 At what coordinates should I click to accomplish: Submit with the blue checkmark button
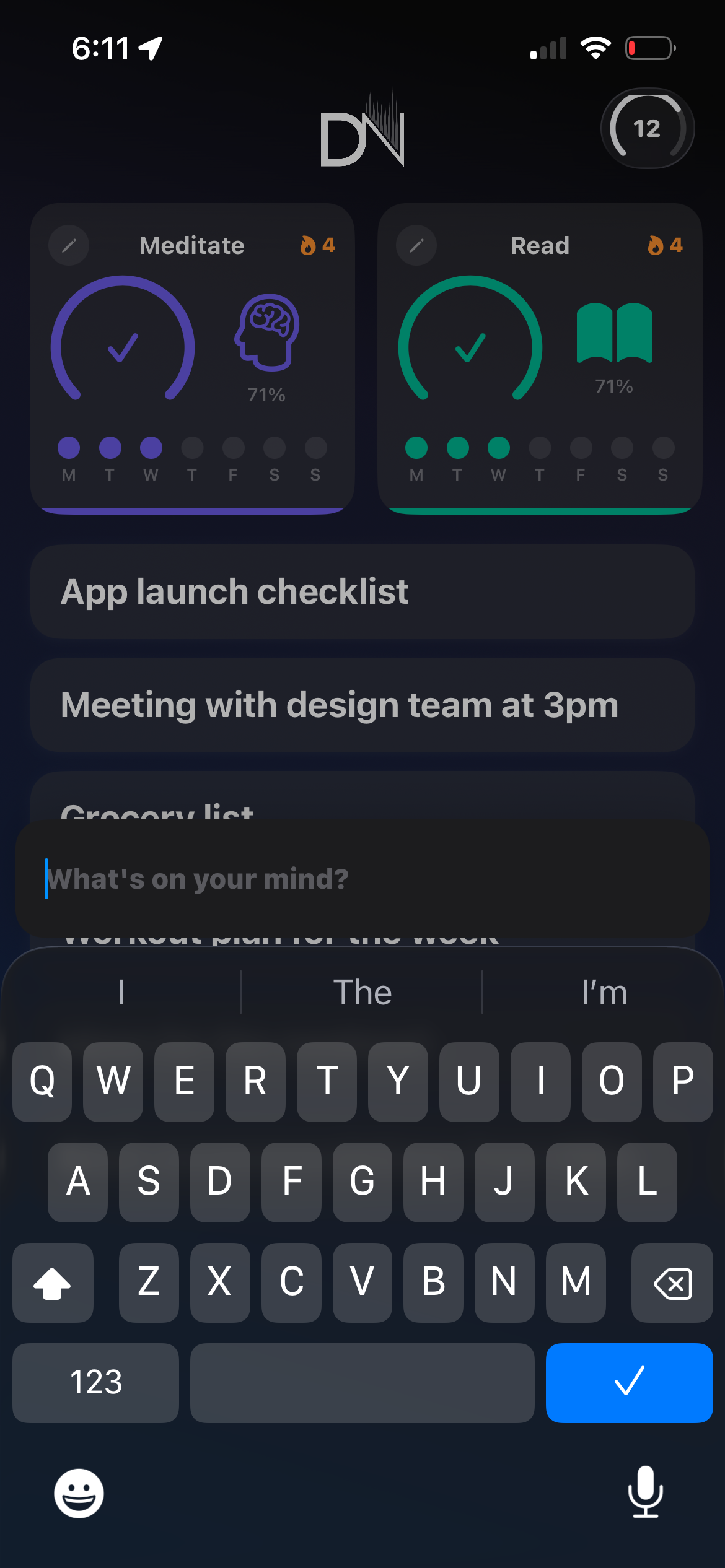click(x=628, y=1383)
